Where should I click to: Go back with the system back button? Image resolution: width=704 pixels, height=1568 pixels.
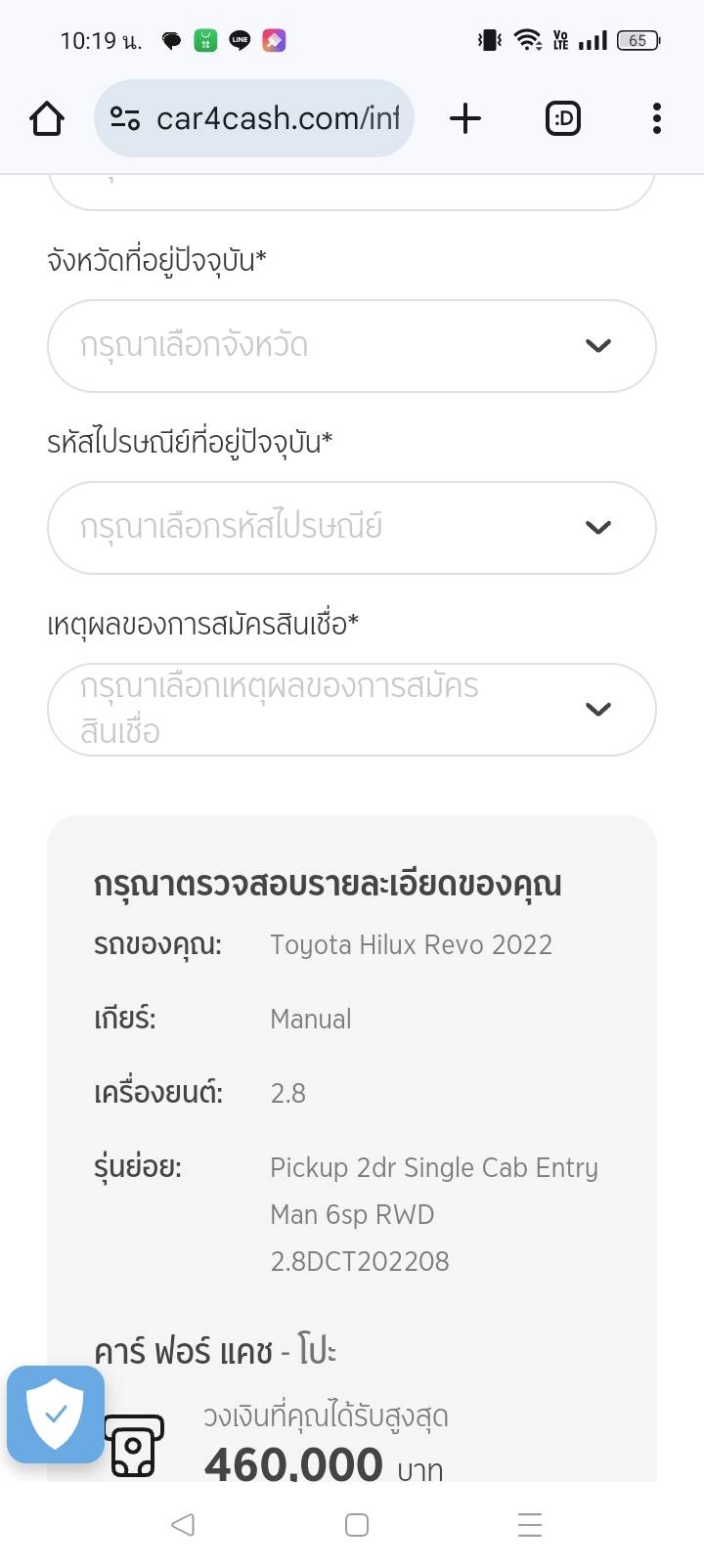(x=183, y=1524)
